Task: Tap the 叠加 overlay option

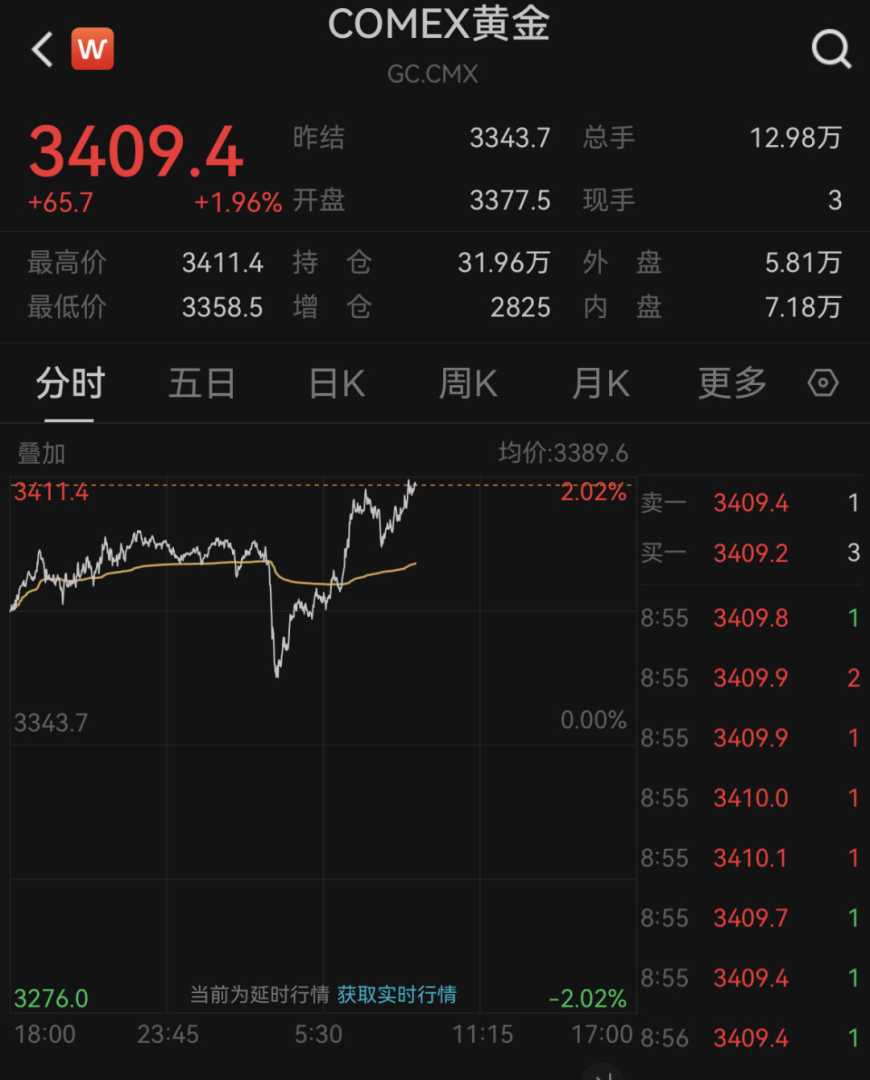Action: coord(42,453)
